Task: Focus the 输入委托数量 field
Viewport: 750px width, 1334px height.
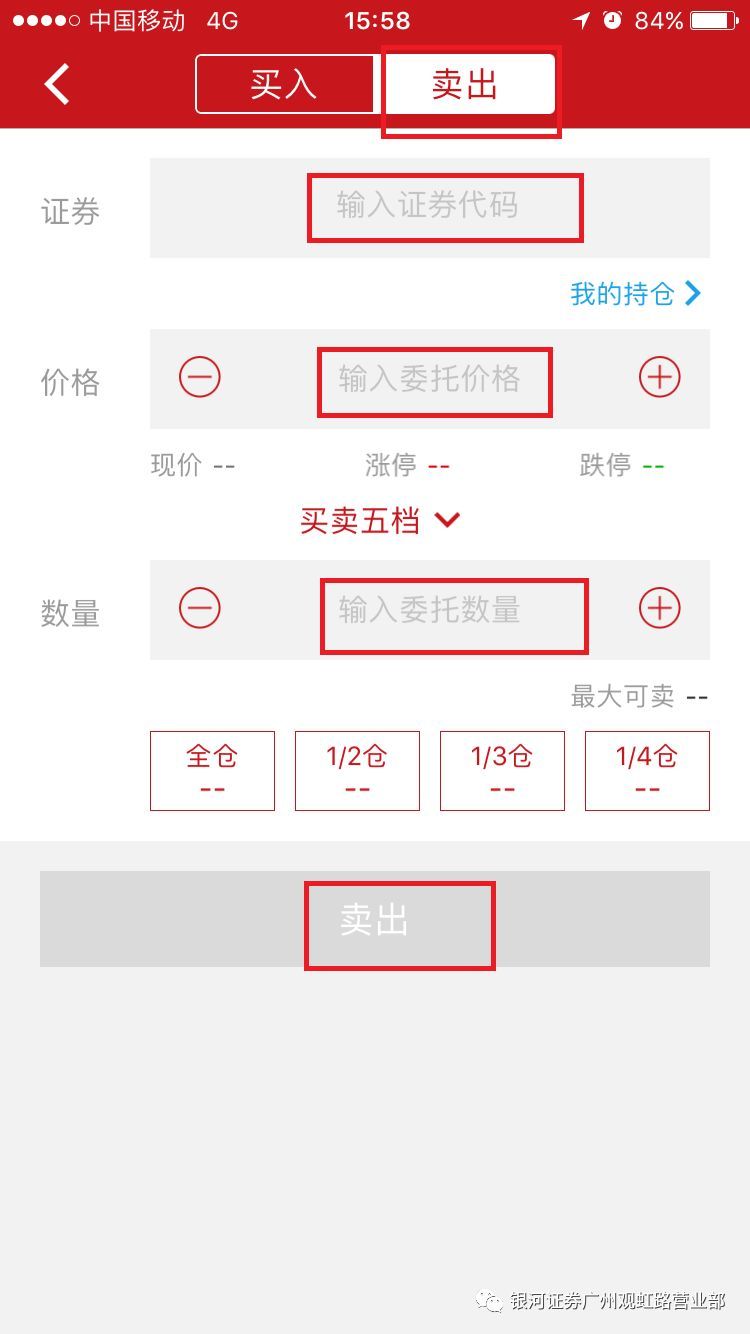Action: pos(430,610)
